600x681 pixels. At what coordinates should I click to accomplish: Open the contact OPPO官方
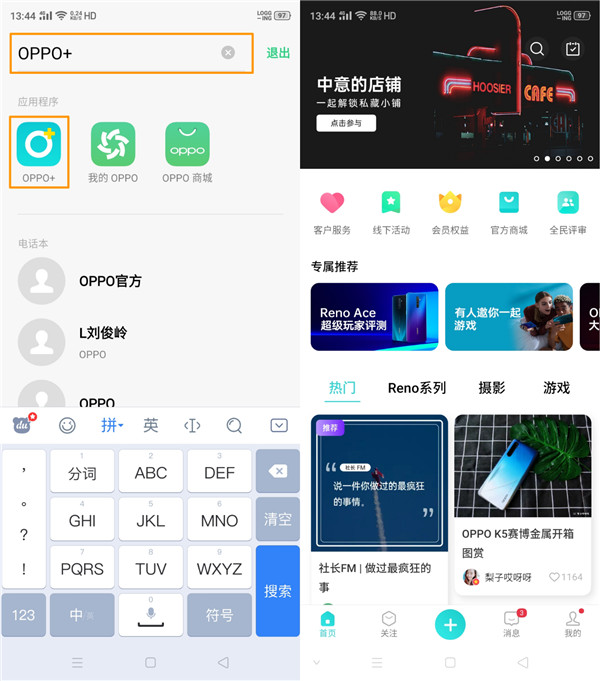click(110, 281)
